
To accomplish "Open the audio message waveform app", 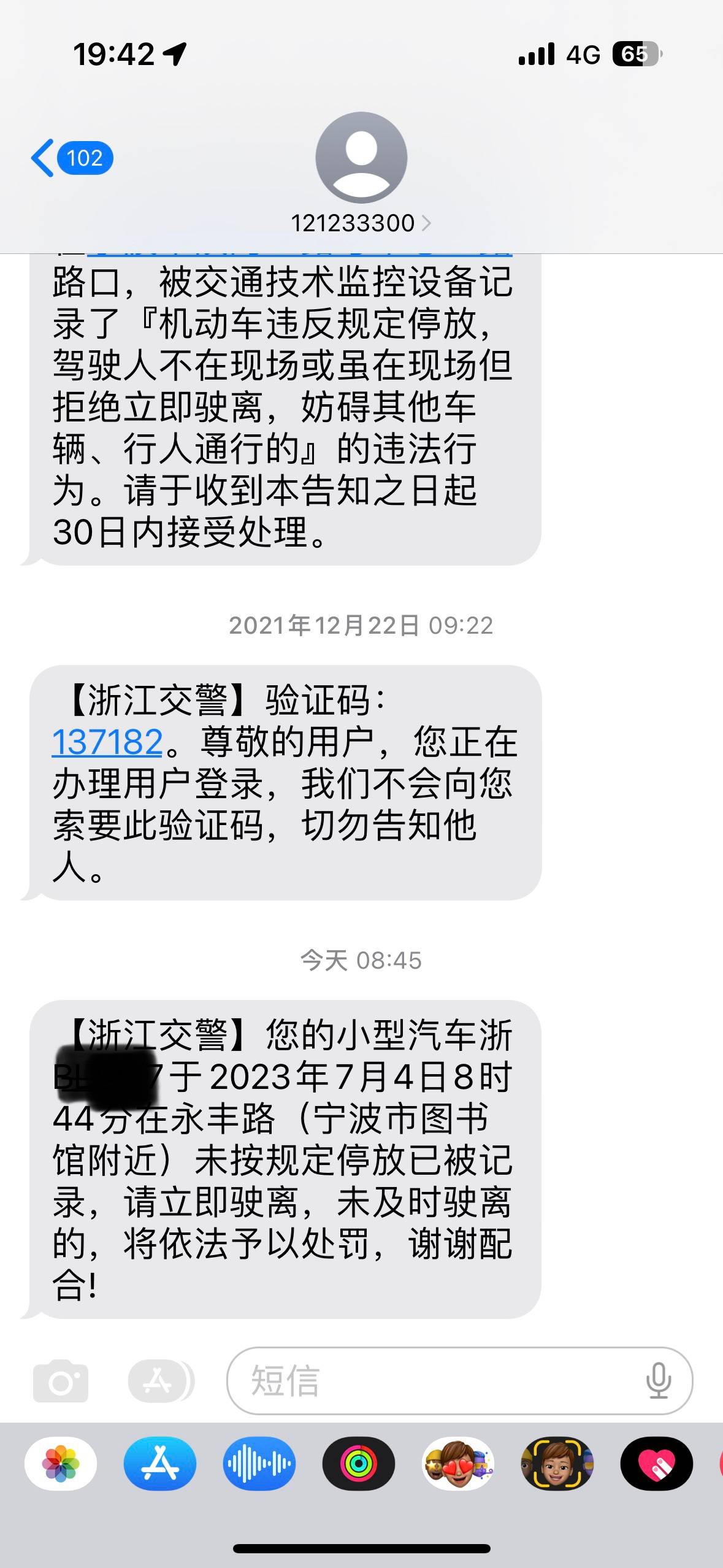I will pos(259,1464).
